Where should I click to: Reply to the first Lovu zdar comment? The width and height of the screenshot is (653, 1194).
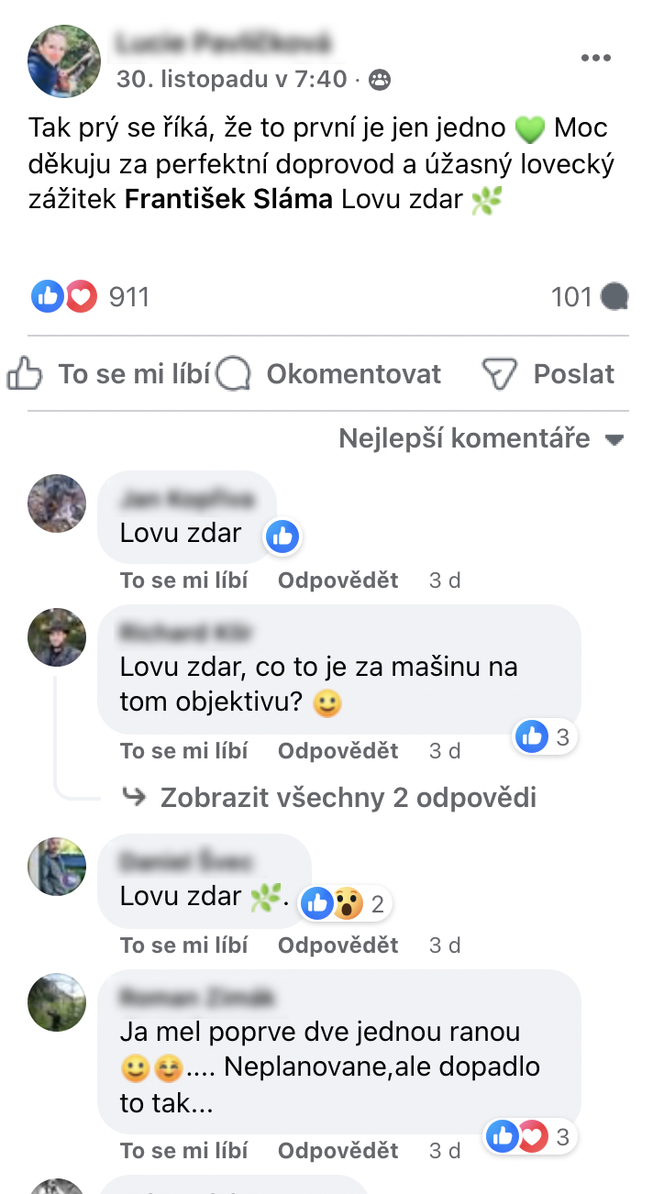point(338,580)
